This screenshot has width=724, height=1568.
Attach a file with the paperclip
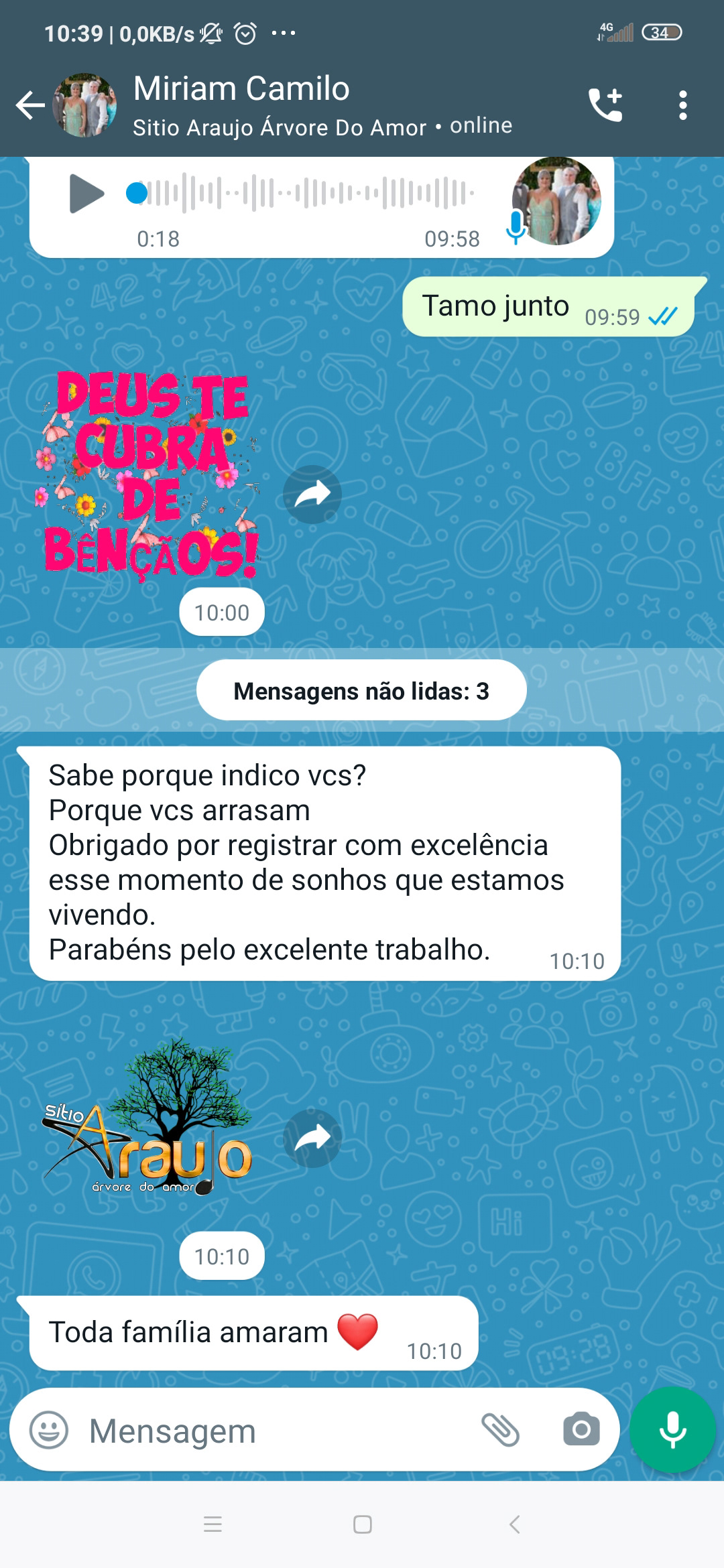pos(501,1430)
